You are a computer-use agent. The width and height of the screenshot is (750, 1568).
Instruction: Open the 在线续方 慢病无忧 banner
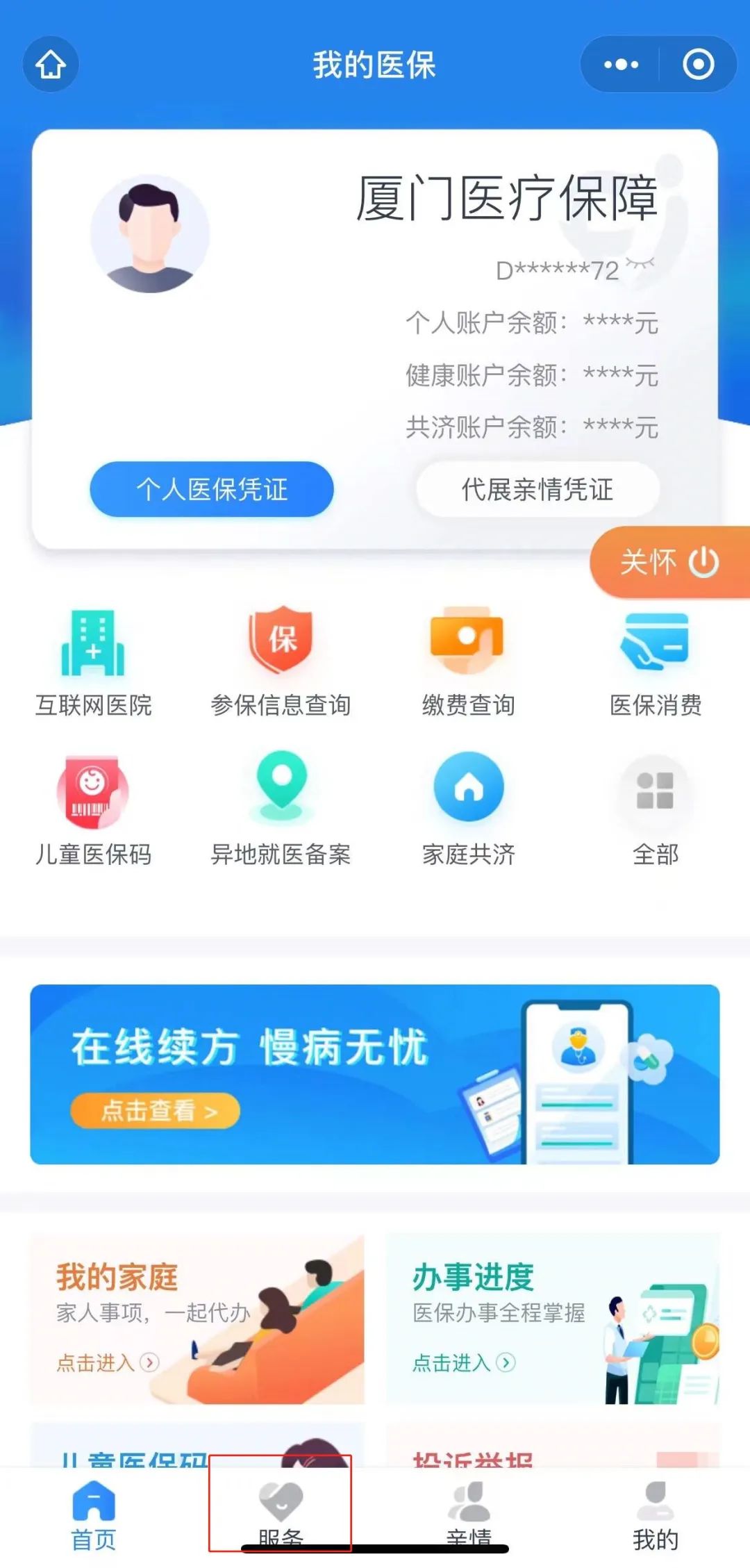click(375, 1074)
